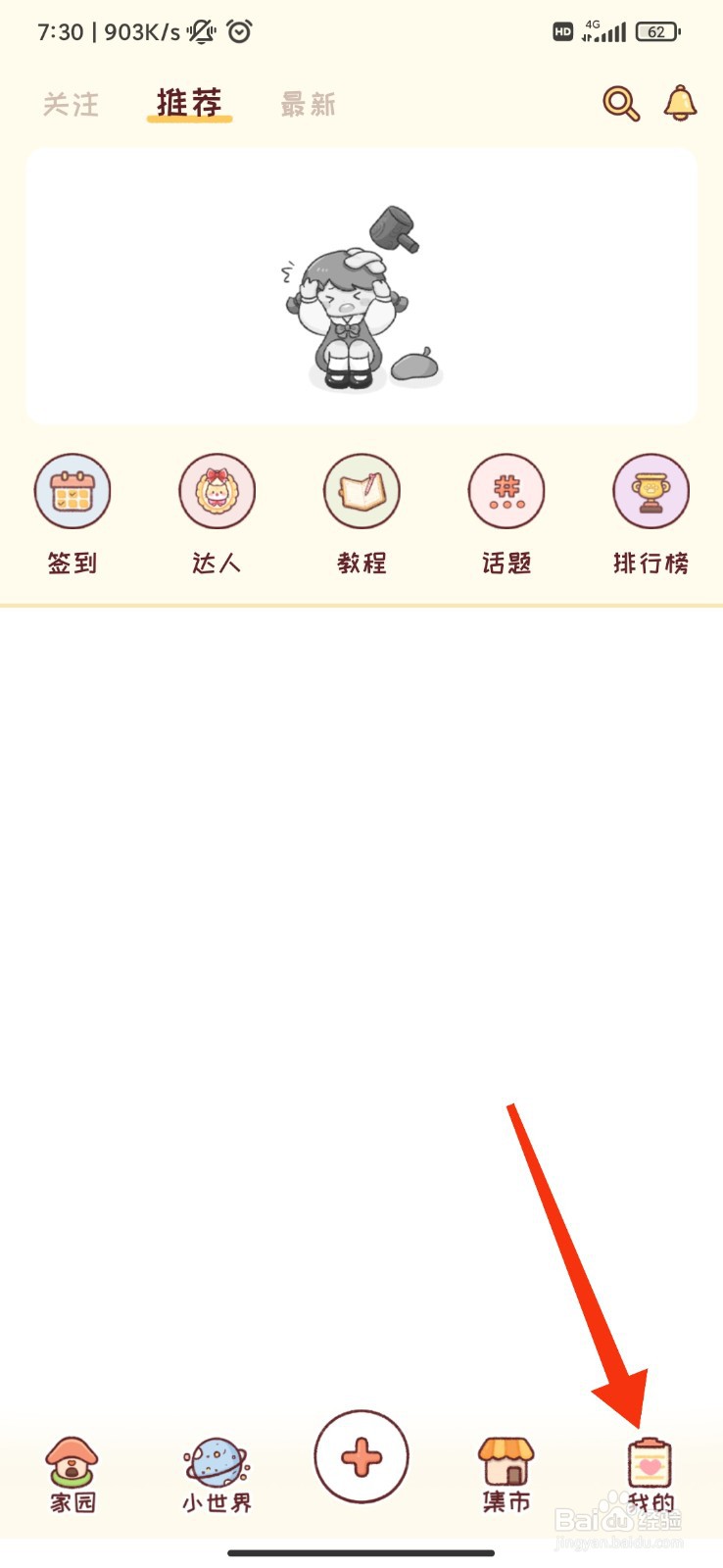View the 排行榜 rankings trophy icon
The height and width of the screenshot is (1568, 723).
click(x=651, y=491)
